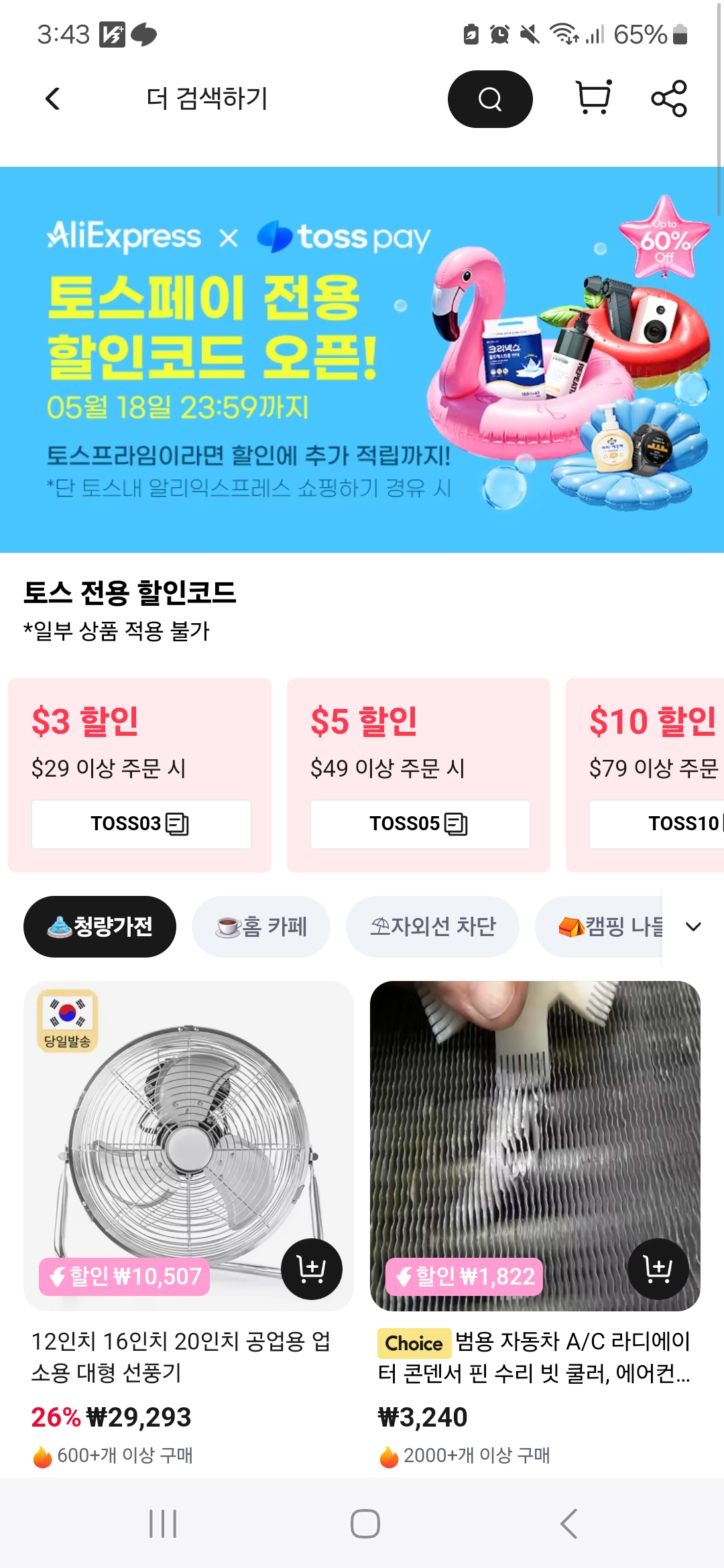Select the 청량가전 category chip
This screenshot has width=724, height=1568.
[100, 927]
